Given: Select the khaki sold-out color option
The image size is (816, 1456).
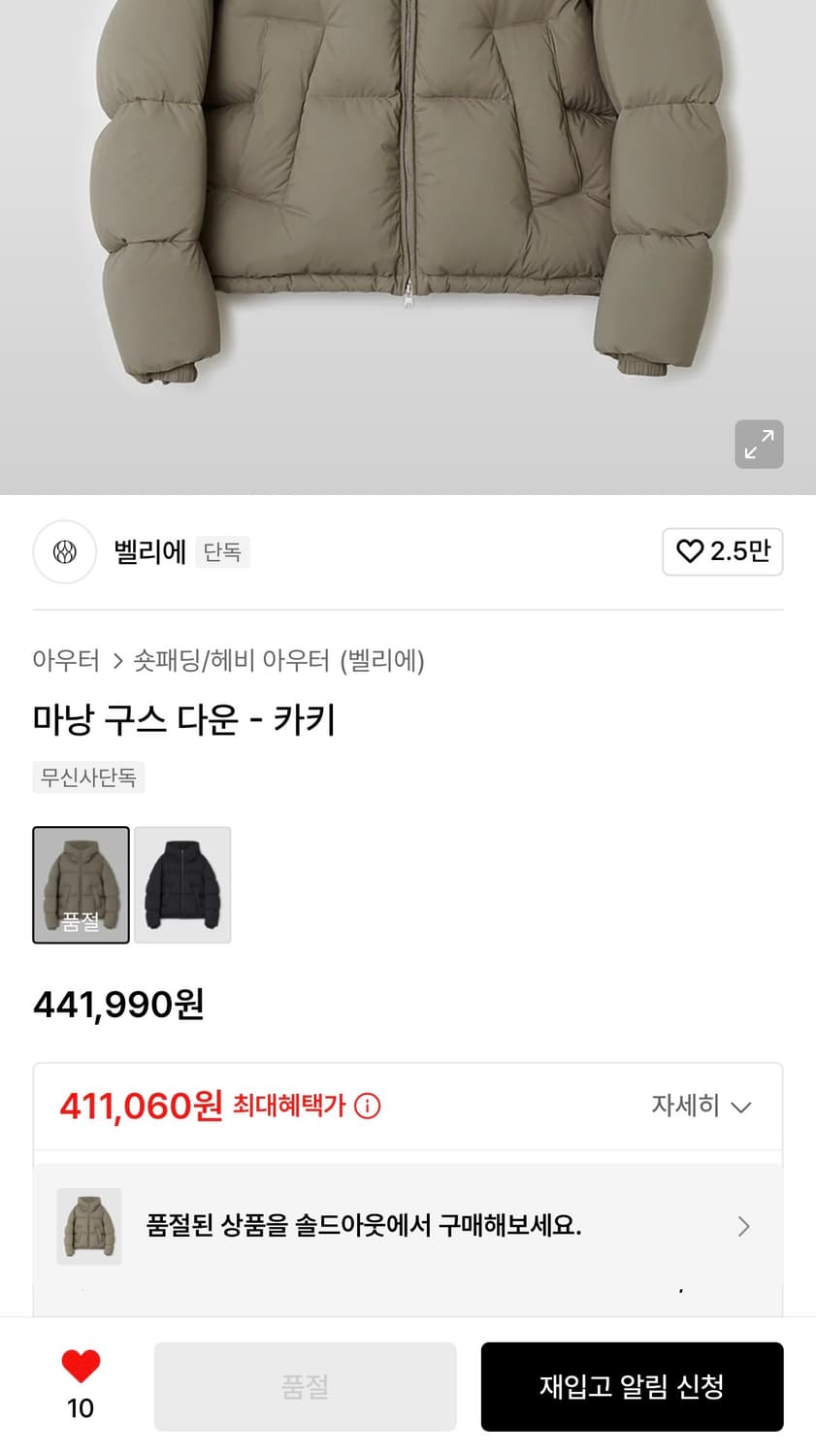Looking at the screenshot, I should [x=81, y=884].
